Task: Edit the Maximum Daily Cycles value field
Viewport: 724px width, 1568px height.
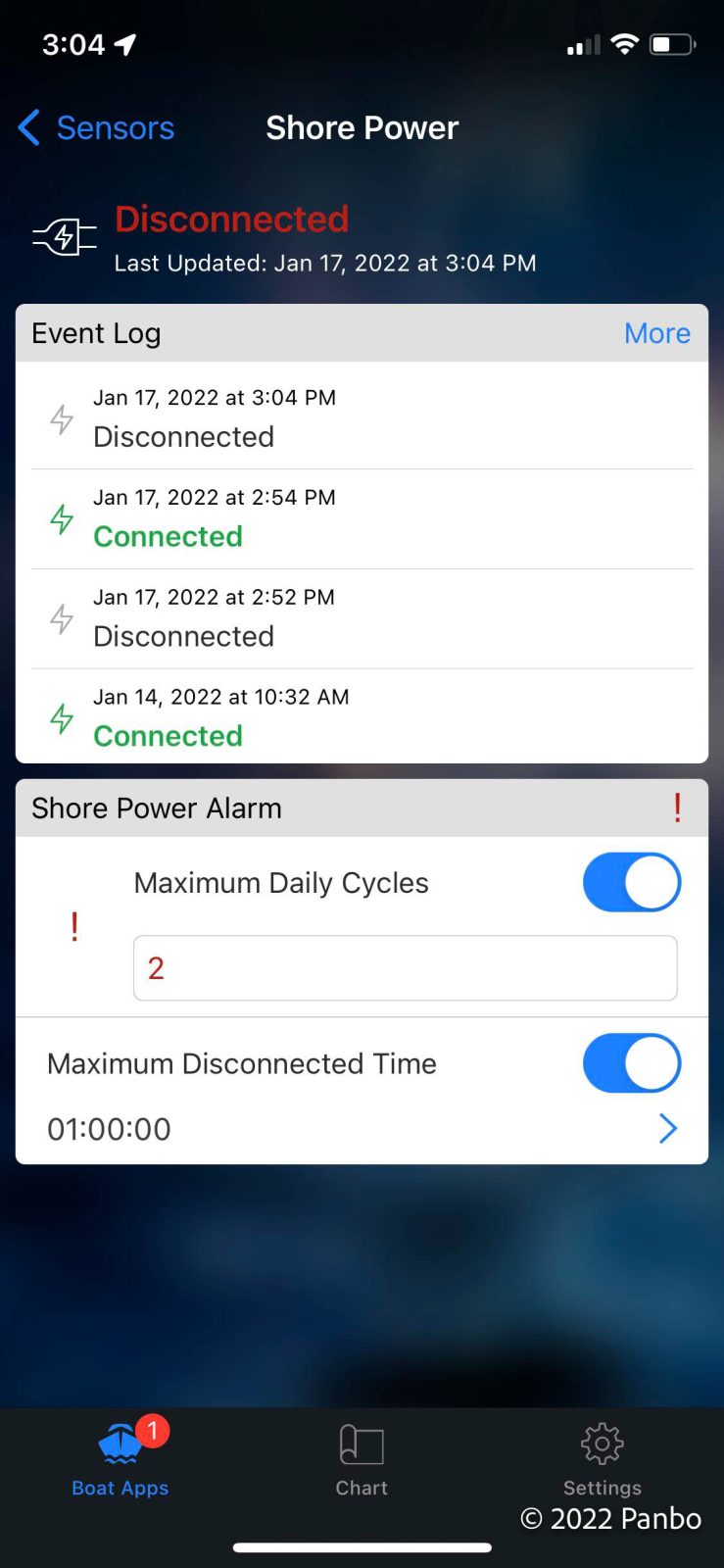Action: tap(405, 968)
